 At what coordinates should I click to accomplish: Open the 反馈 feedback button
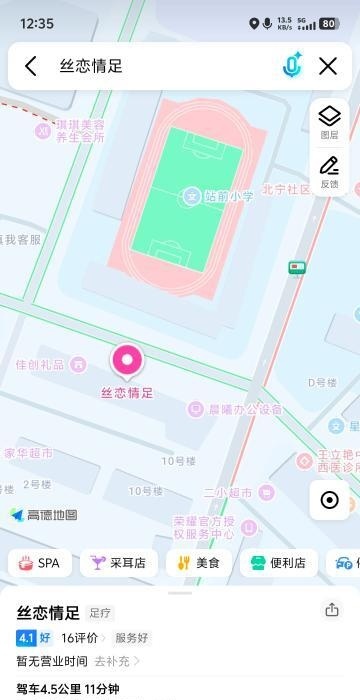(x=330, y=172)
